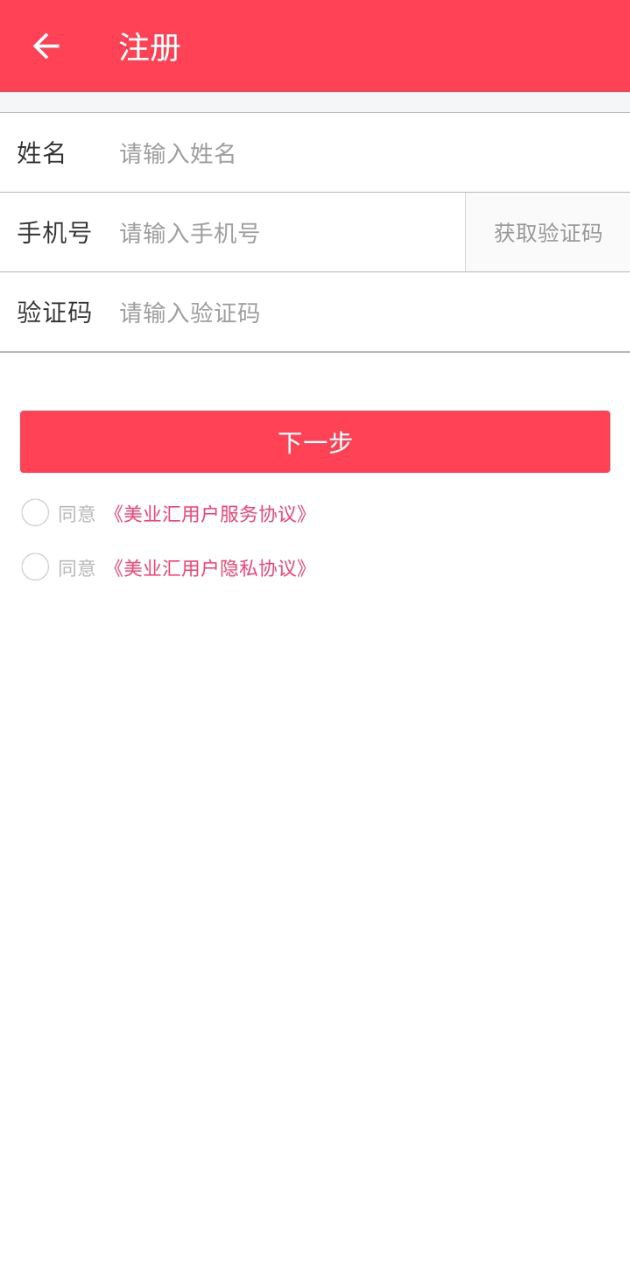Screen dimensions: 630x1280
Task: Focus the 手机号 phone number field
Action: tap(287, 233)
